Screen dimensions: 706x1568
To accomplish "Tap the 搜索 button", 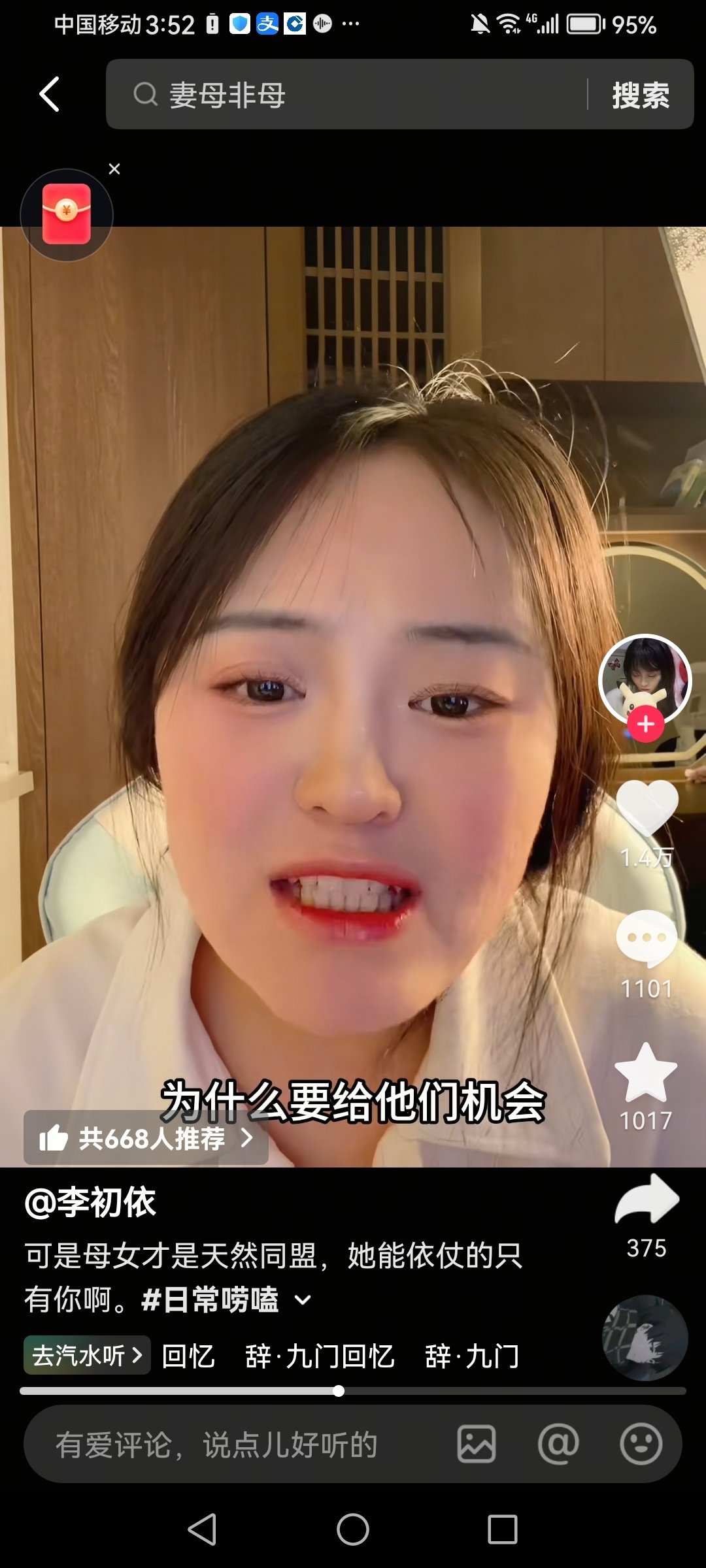I will 641,95.
